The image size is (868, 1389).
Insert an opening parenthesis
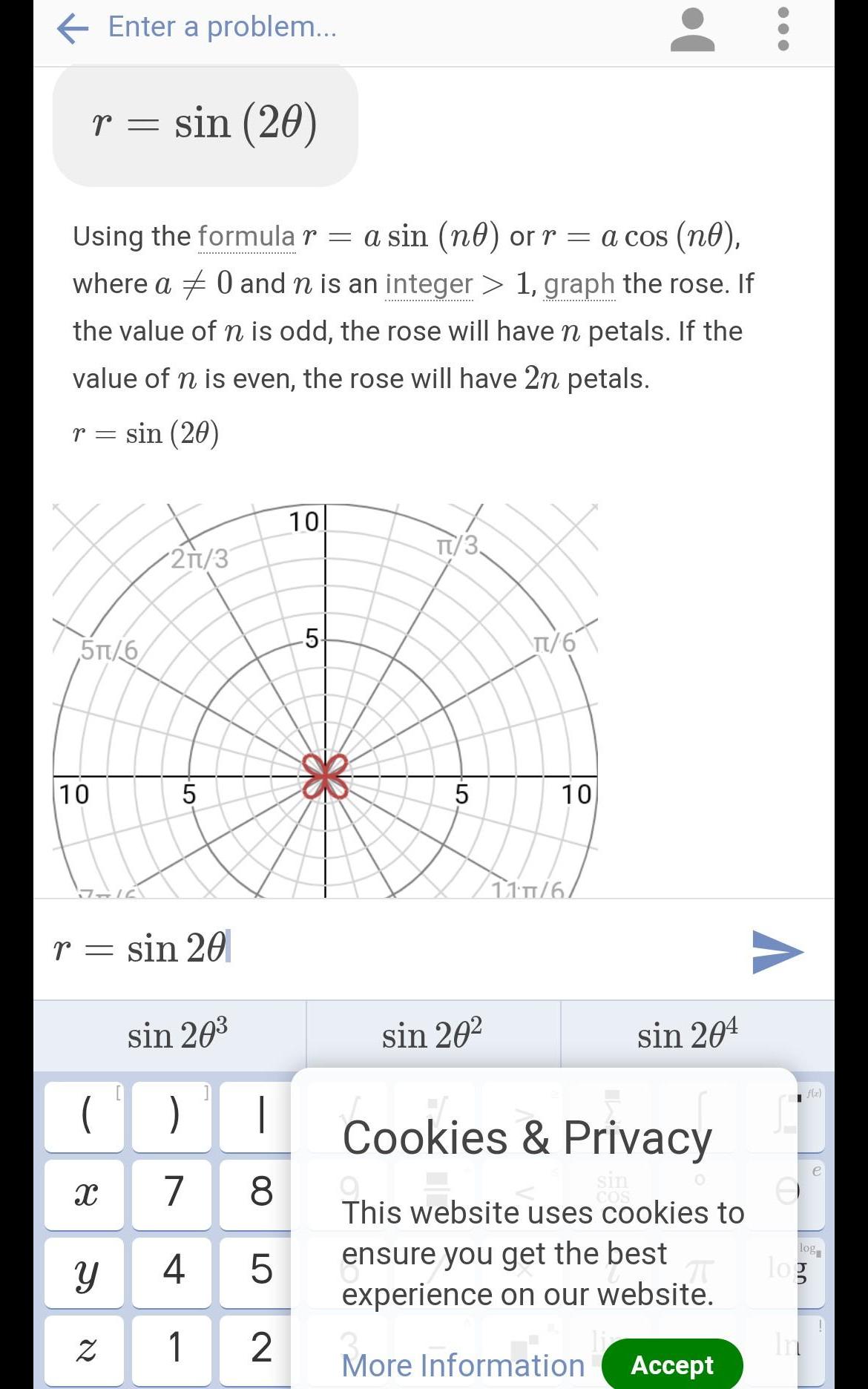pyautogui.click(x=85, y=1115)
